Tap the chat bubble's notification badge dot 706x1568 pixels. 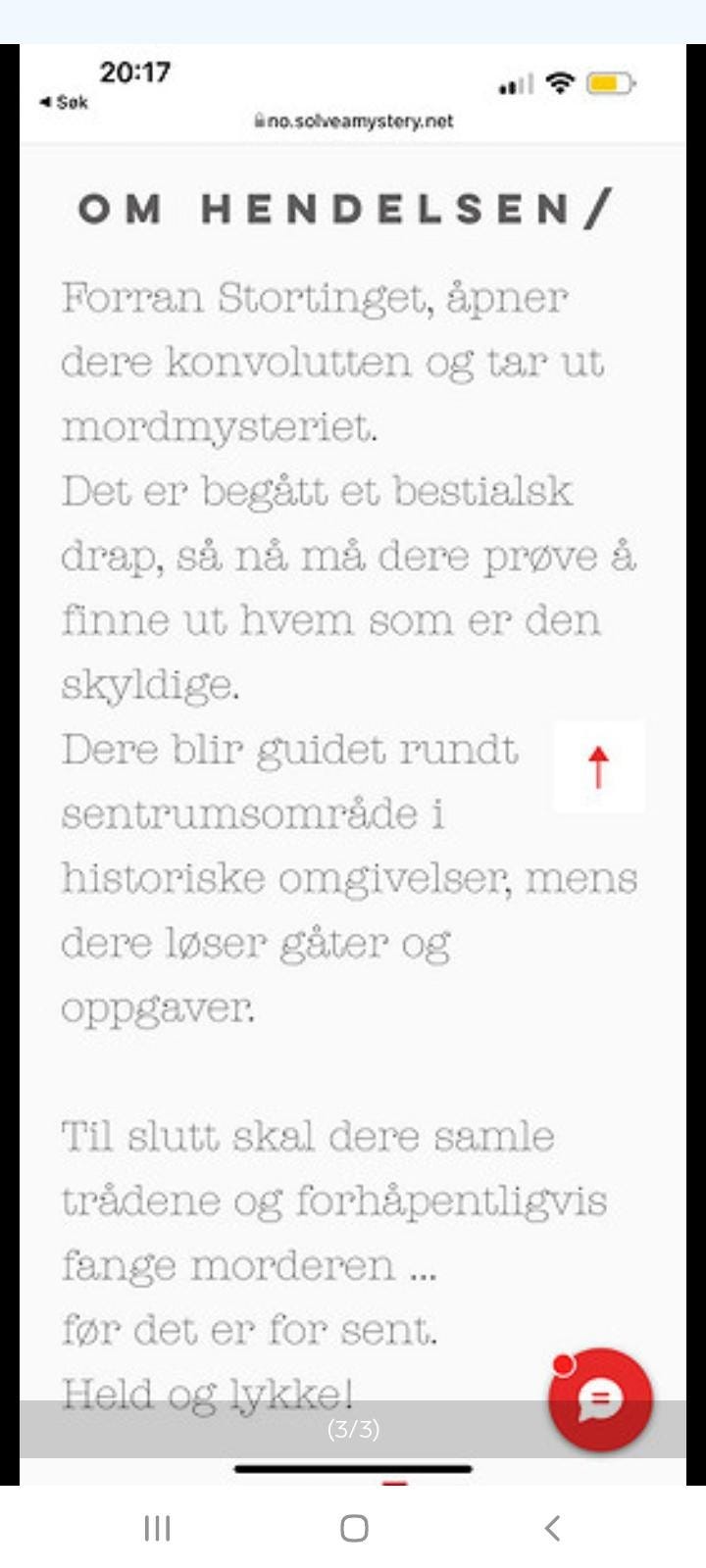coord(565,1363)
